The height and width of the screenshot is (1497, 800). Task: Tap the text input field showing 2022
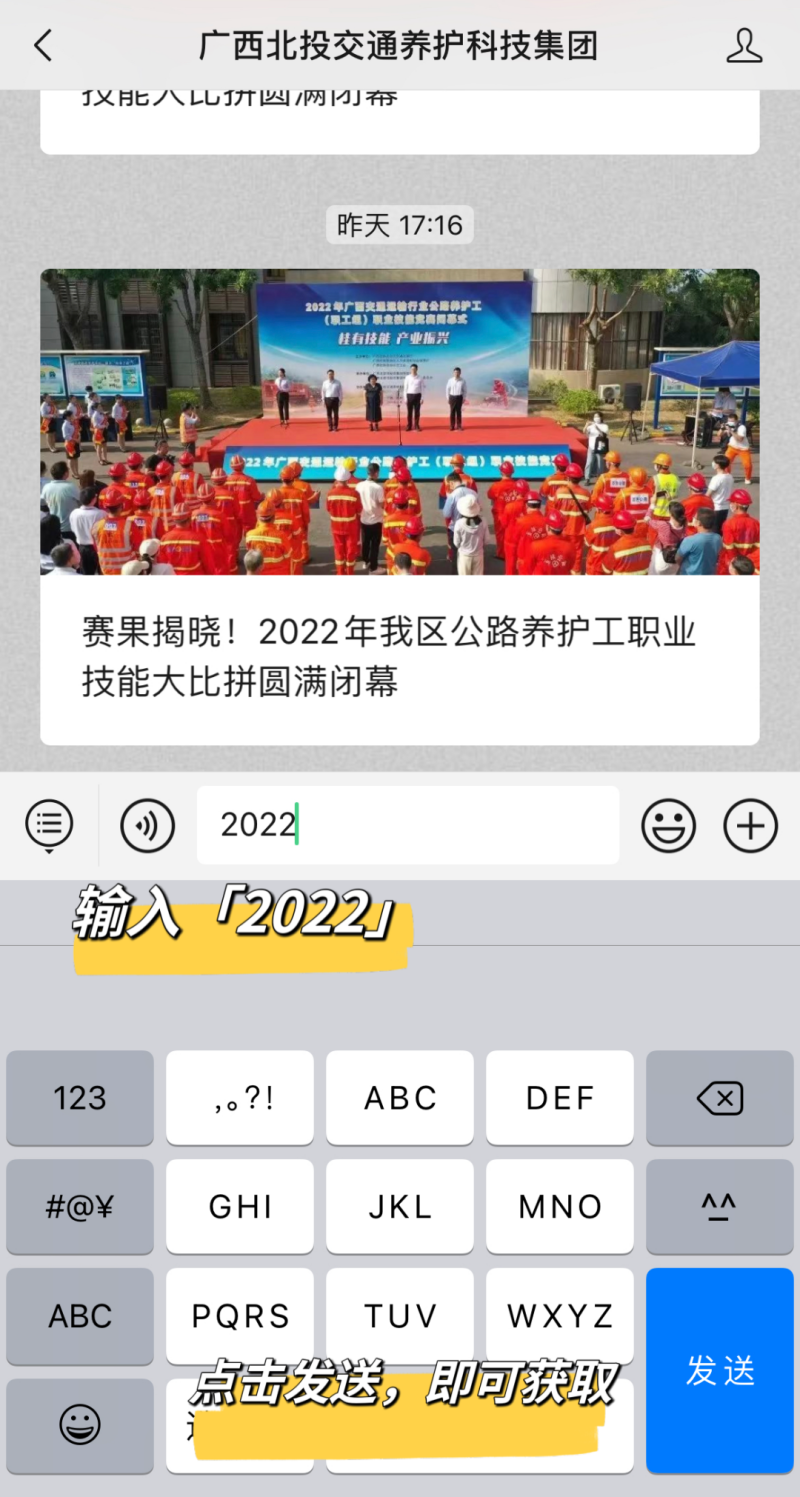(x=408, y=825)
